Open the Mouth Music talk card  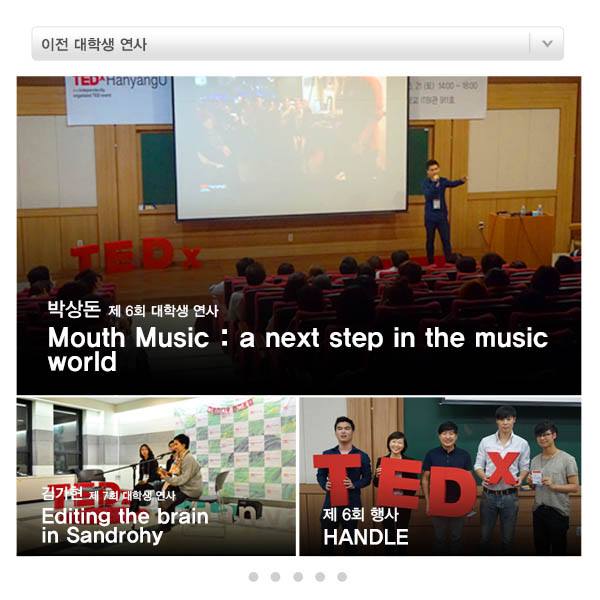[298, 235]
